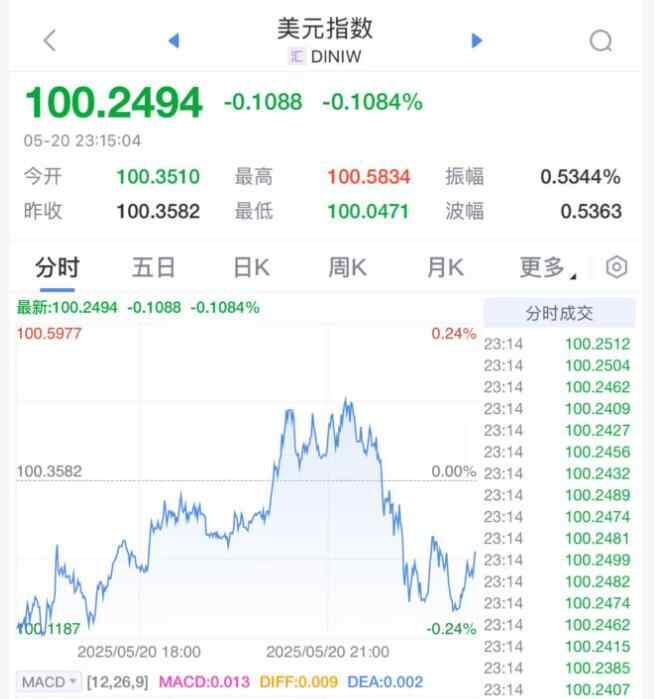The height and width of the screenshot is (699, 654).
Task: View the 月K chart
Action: click(445, 267)
